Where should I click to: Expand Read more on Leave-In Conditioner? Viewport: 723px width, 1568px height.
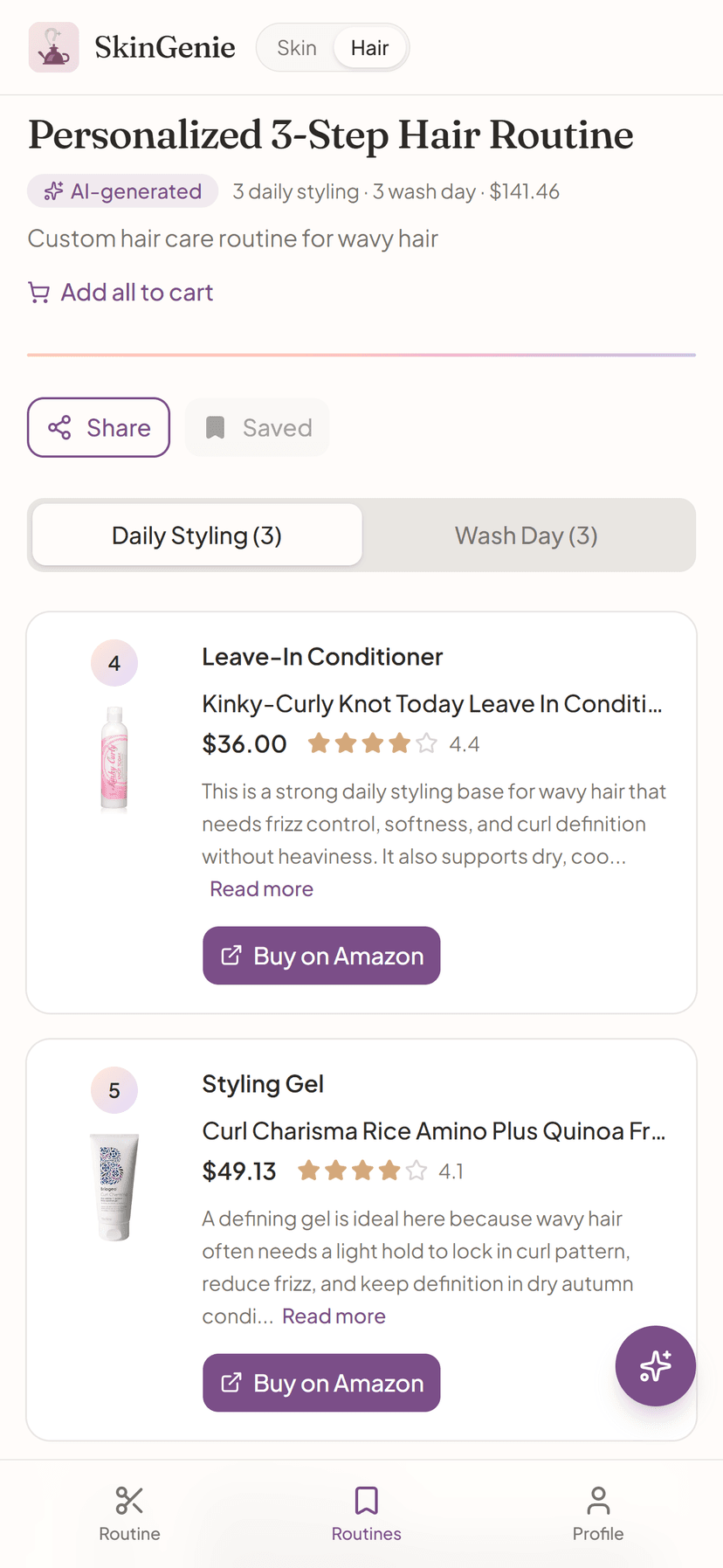pyautogui.click(x=260, y=888)
